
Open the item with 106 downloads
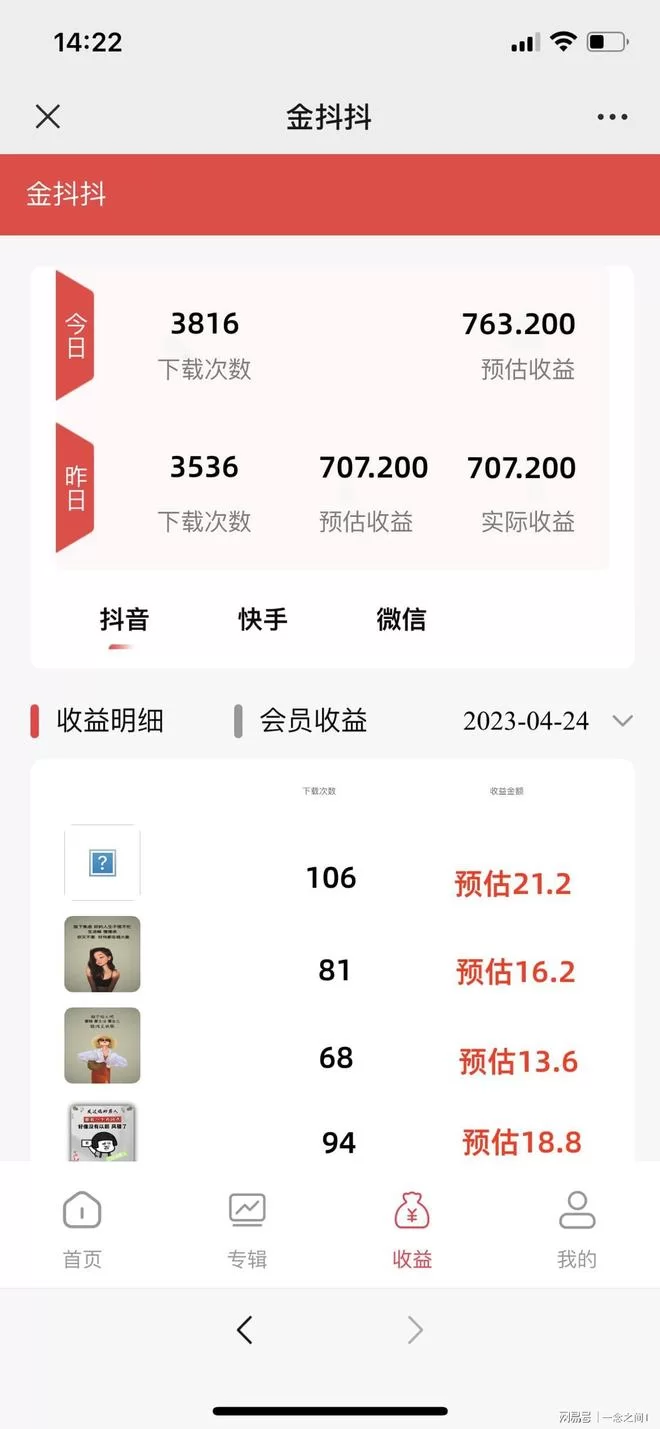coord(102,862)
